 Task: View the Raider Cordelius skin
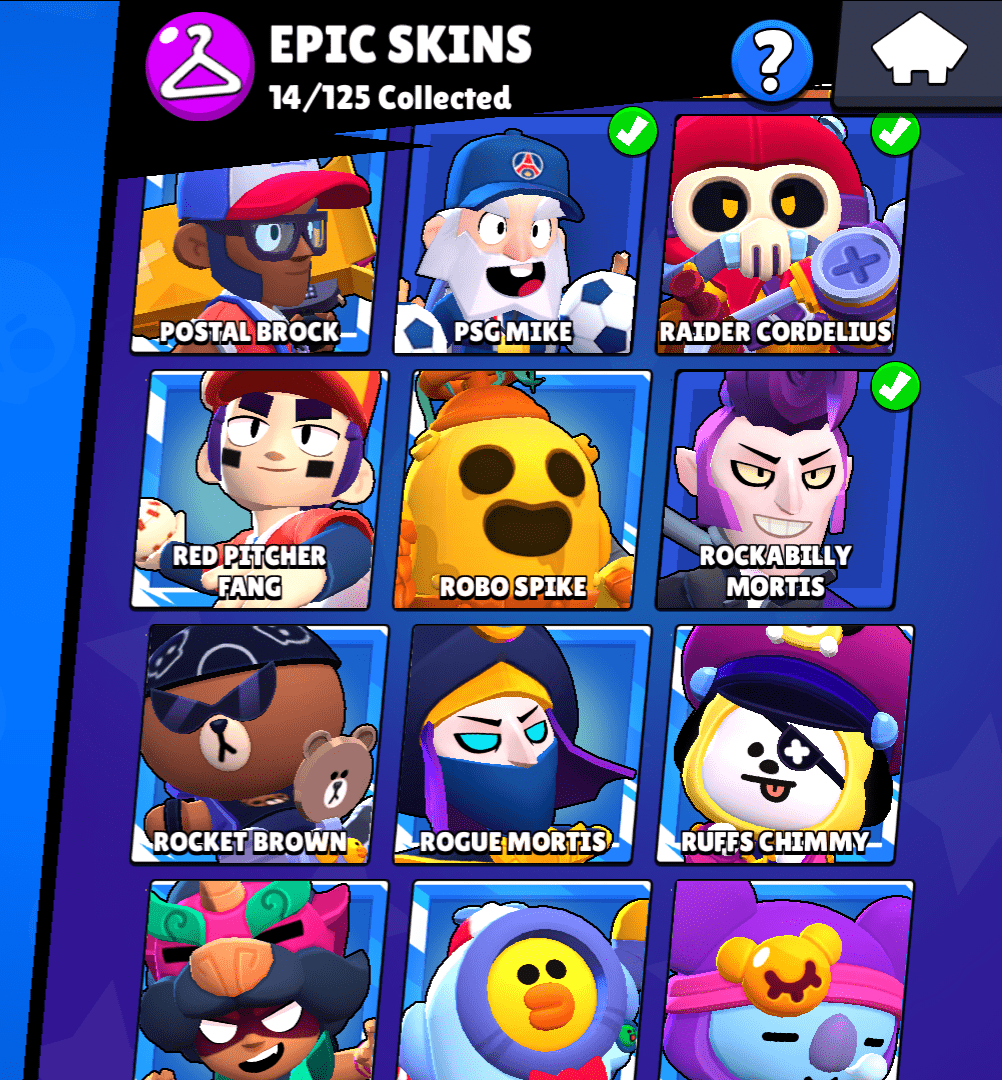pyautogui.click(x=782, y=240)
